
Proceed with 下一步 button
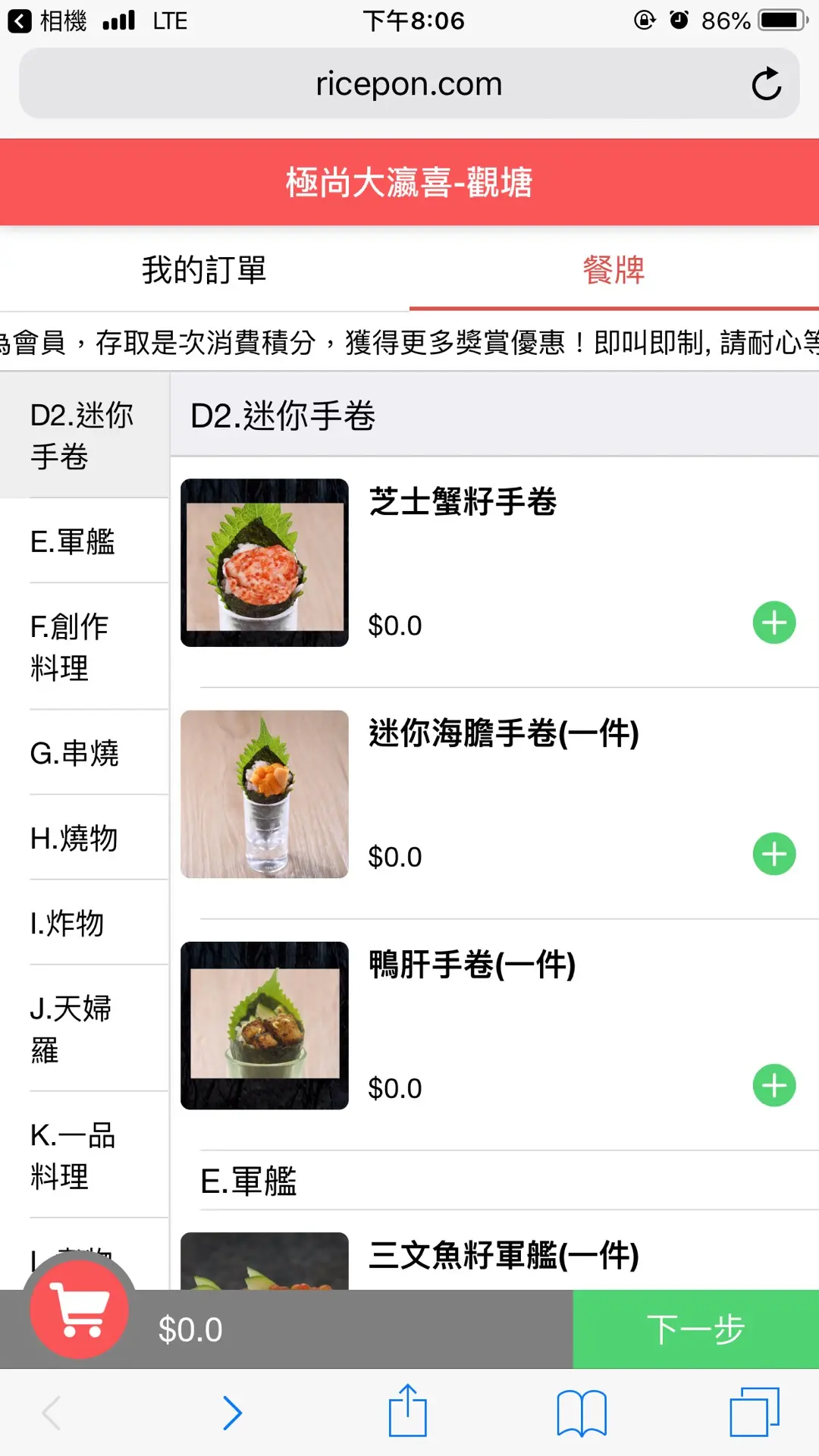click(x=695, y=1329)
